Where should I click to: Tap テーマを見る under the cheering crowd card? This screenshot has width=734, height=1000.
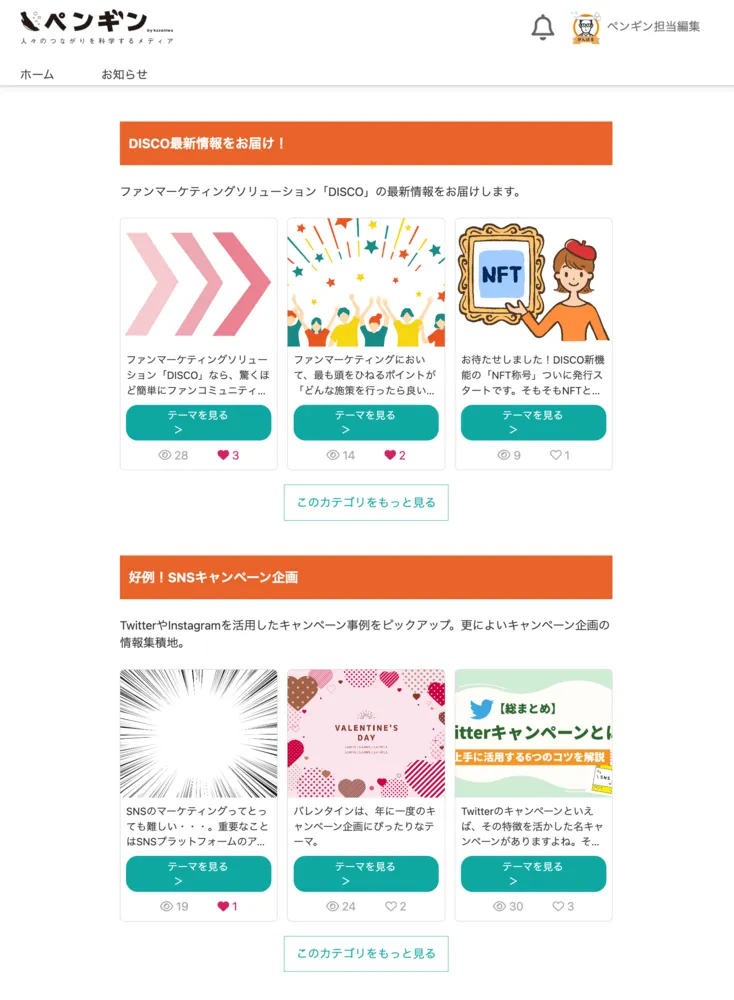(x=366, y=422)
